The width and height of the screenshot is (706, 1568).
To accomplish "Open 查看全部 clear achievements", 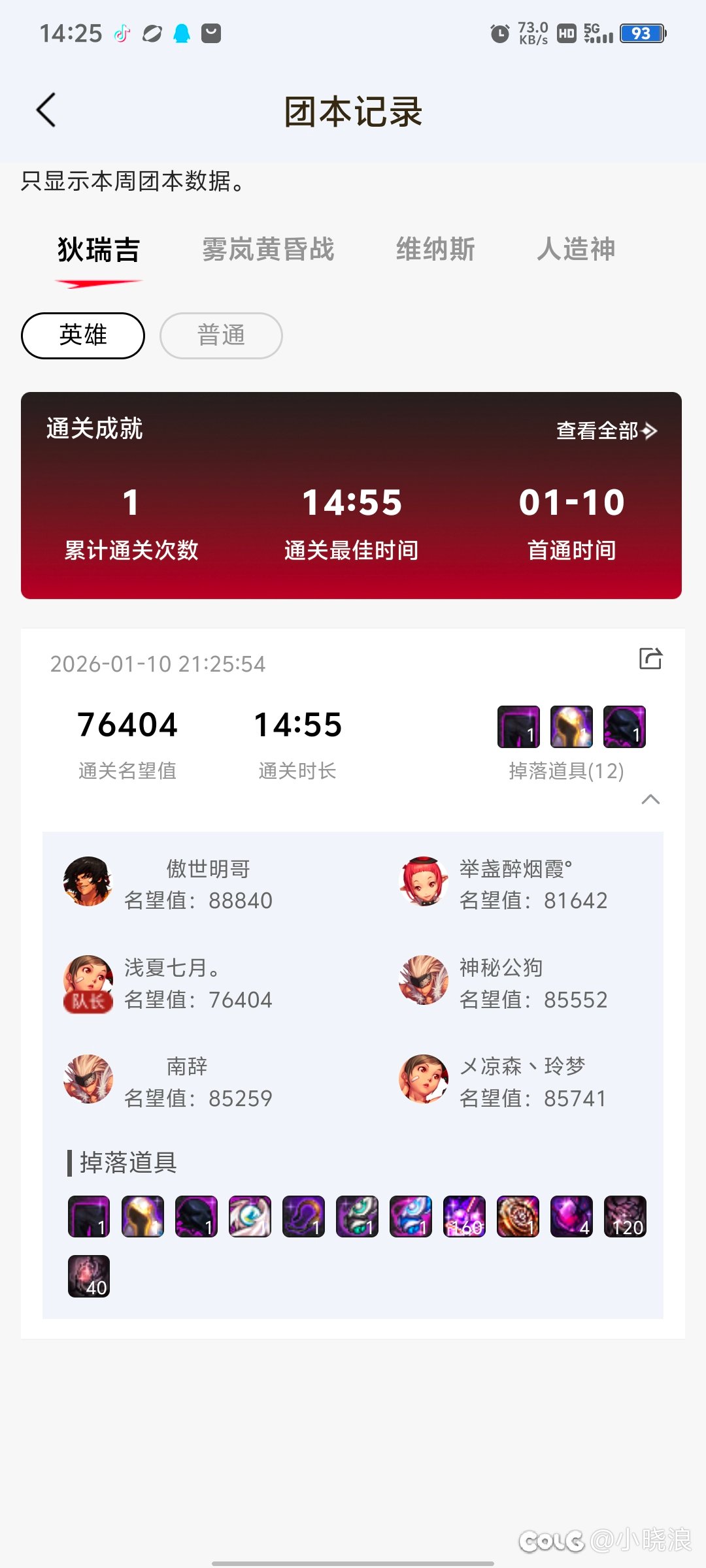I will pyautogui.click(x=606, y=431).
